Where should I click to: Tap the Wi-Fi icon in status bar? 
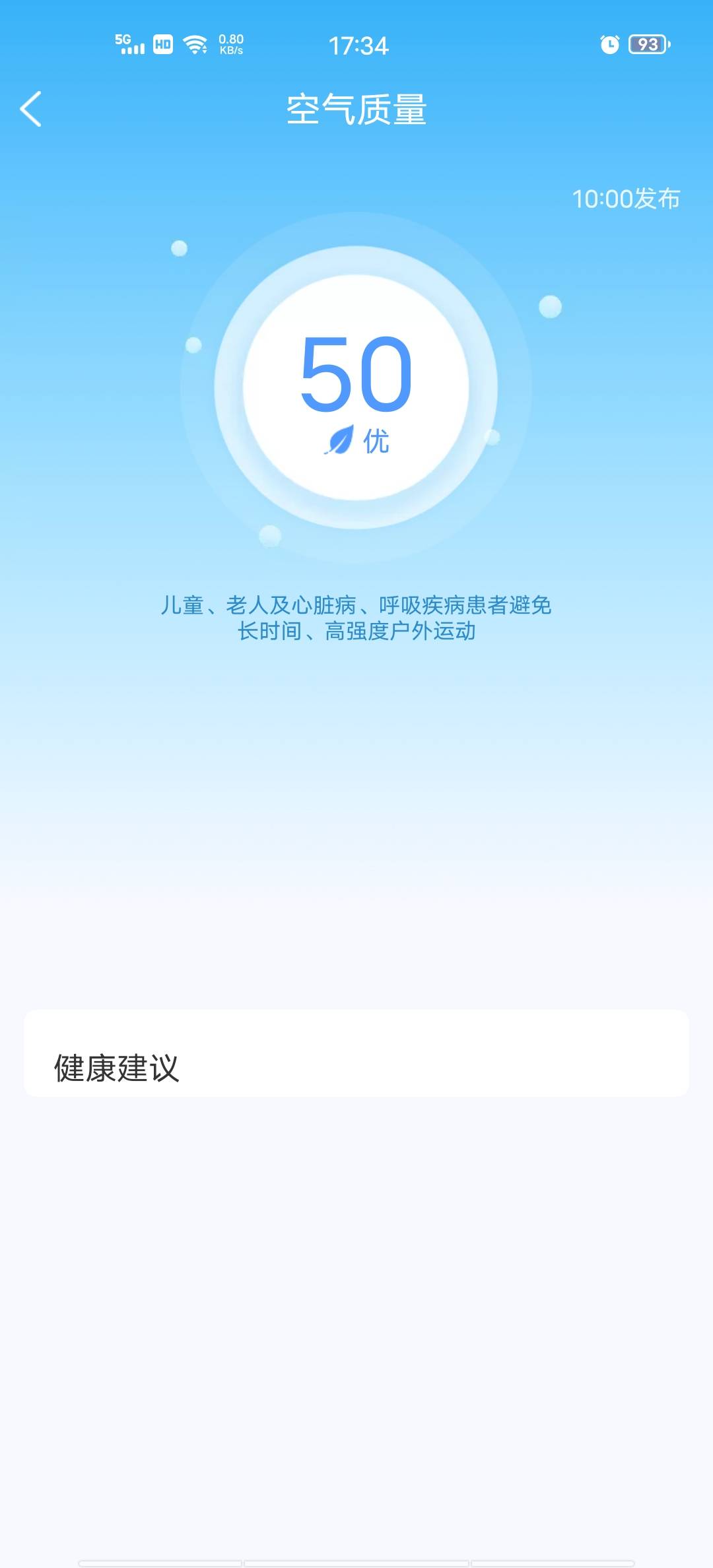pos(193,45)
